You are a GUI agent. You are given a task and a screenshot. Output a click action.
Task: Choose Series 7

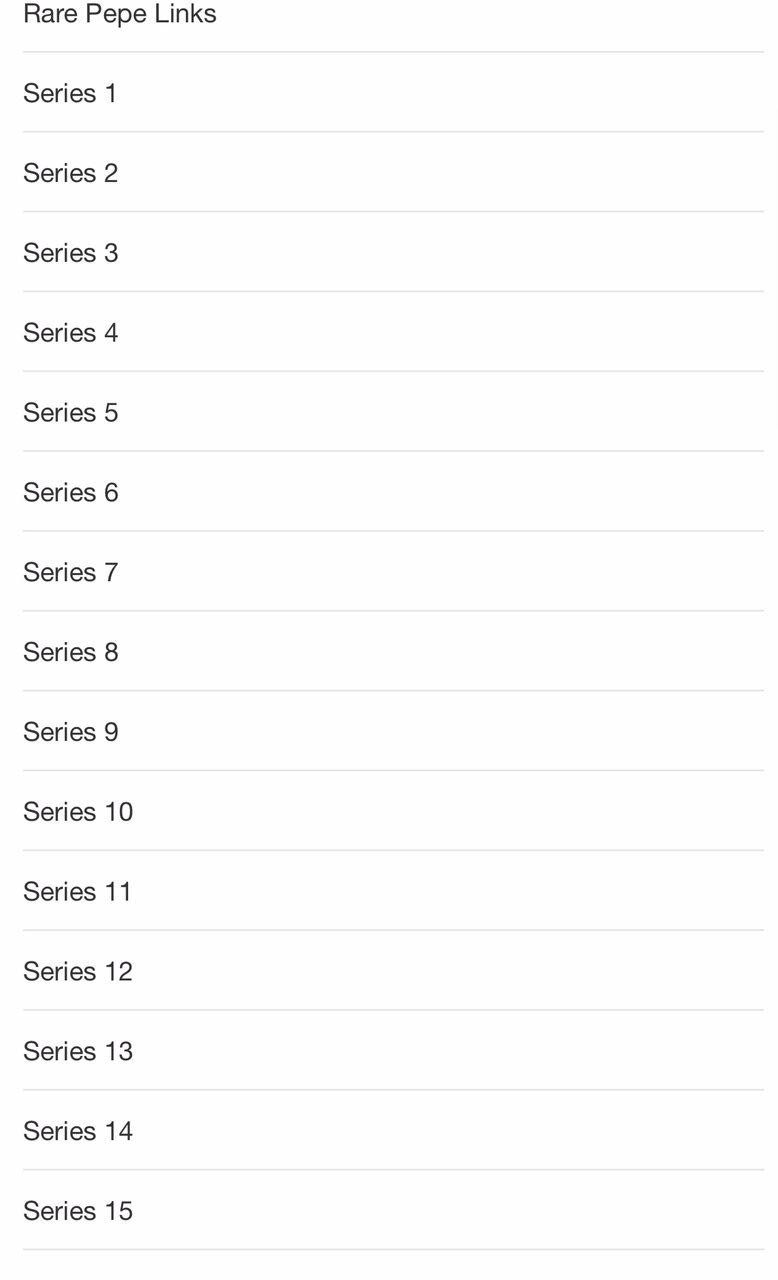(x=393, y=572)
